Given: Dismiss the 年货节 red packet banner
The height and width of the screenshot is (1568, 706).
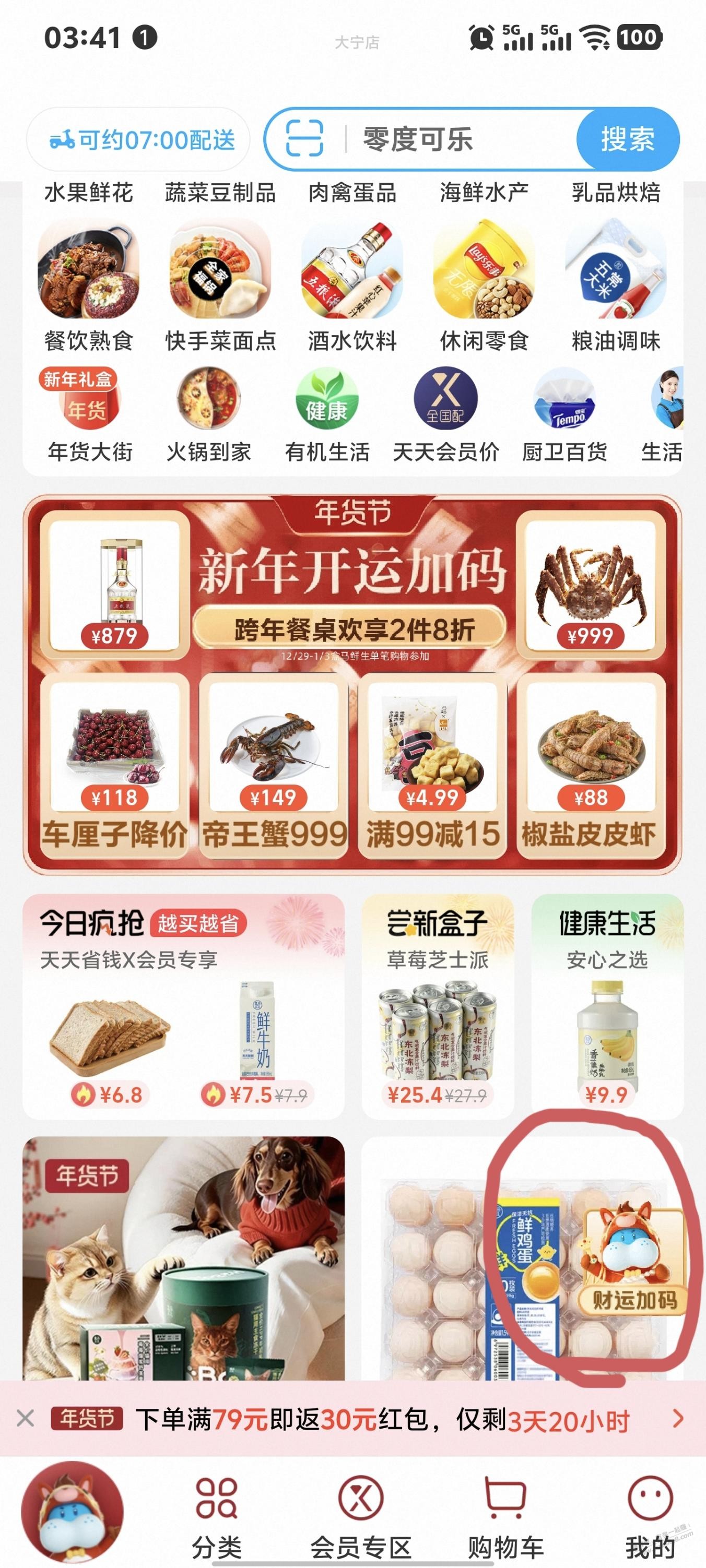Looking at the screenshot, I should coord(25,1419).
